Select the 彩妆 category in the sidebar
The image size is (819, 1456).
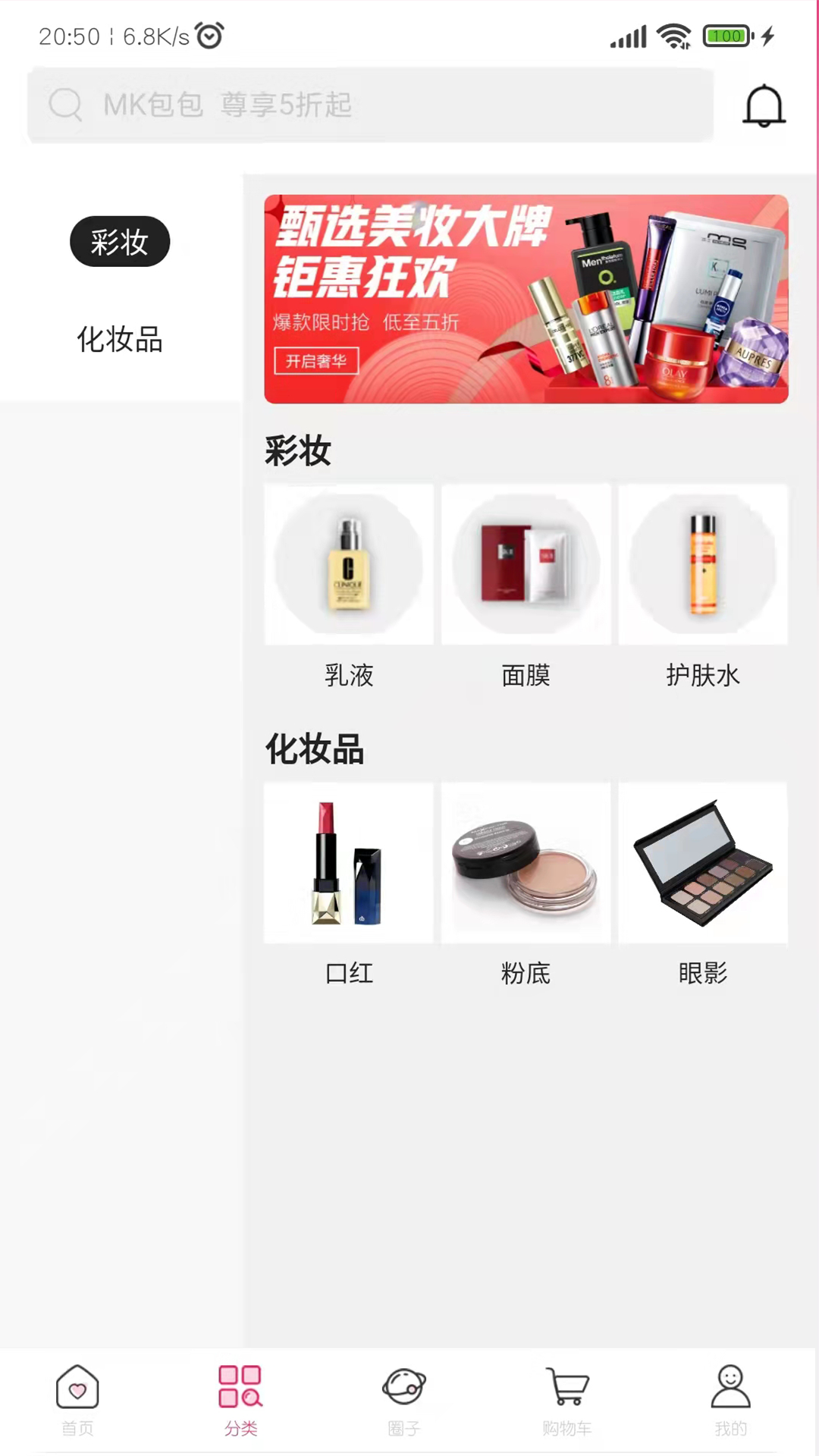119,241
